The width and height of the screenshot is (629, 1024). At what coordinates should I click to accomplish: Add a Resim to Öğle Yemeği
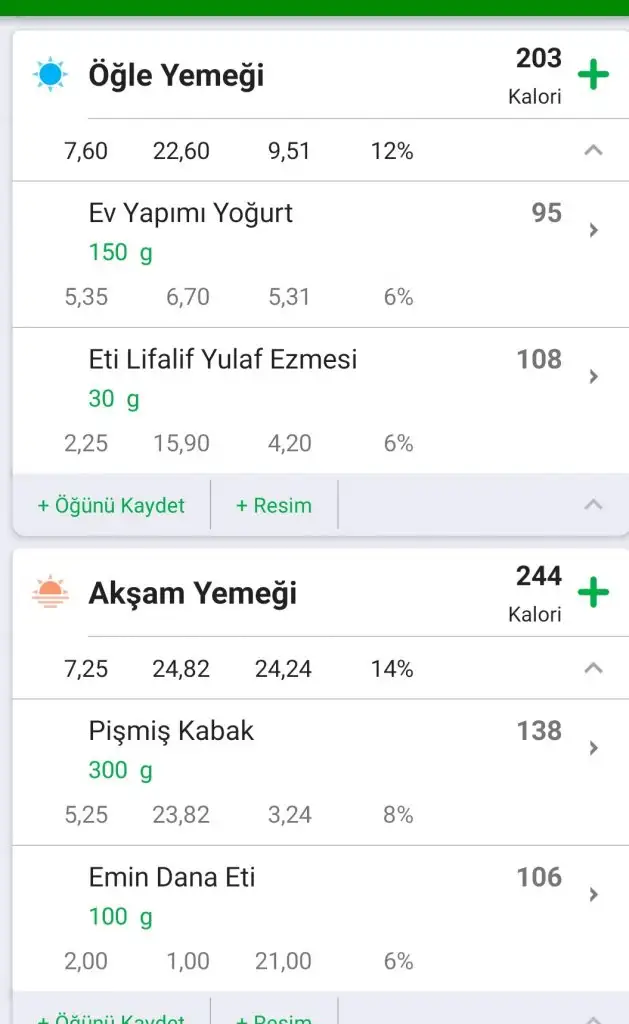[x=273, y=505]
